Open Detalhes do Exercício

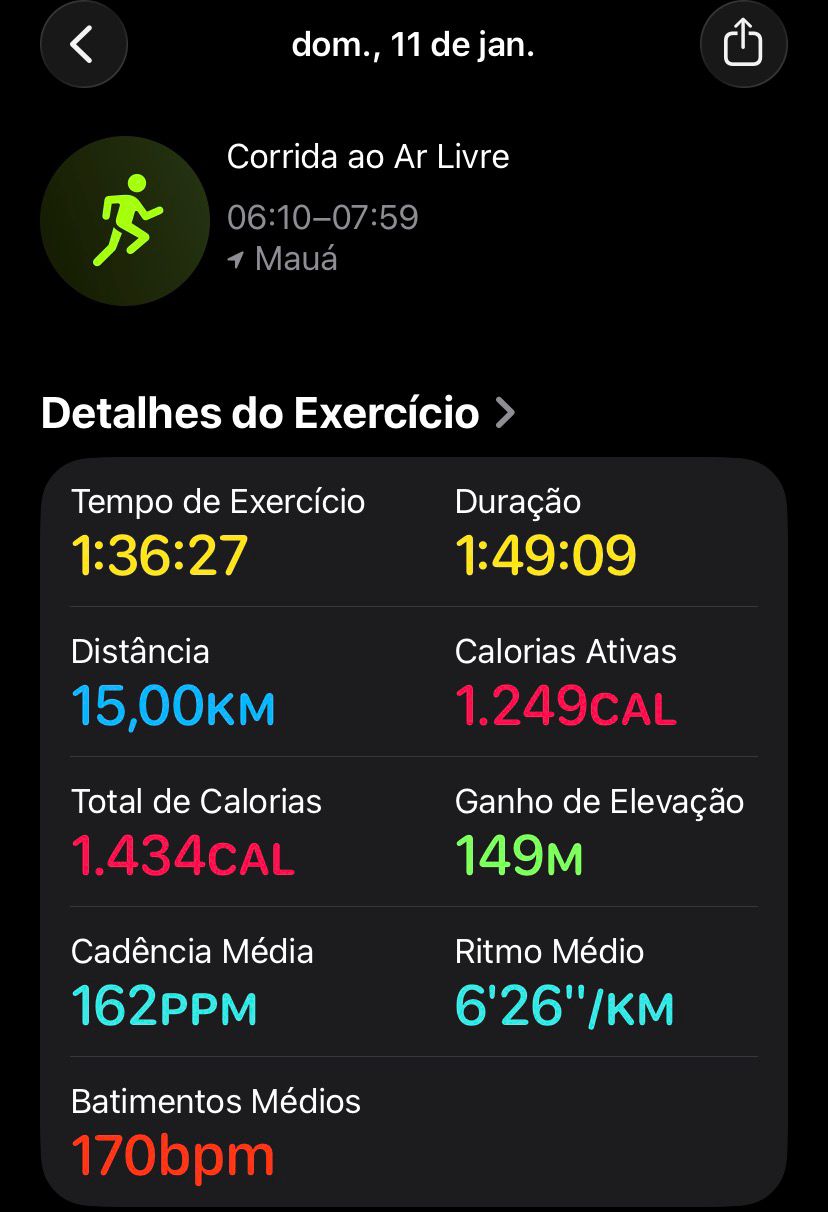point(278,413)
